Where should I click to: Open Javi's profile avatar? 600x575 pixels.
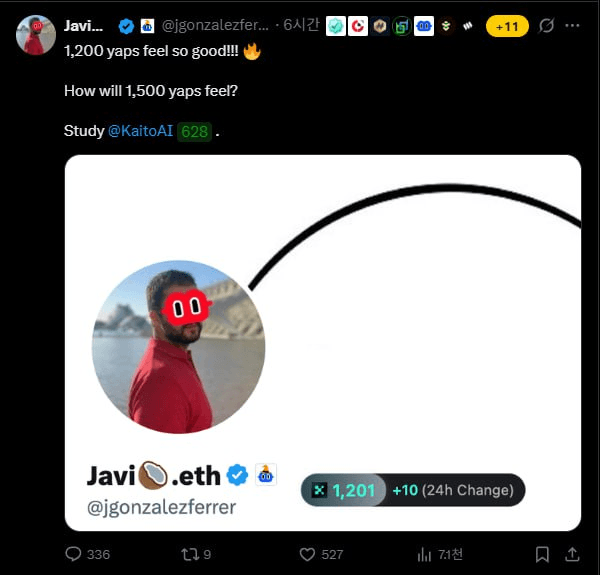click(x=36, y=35)
